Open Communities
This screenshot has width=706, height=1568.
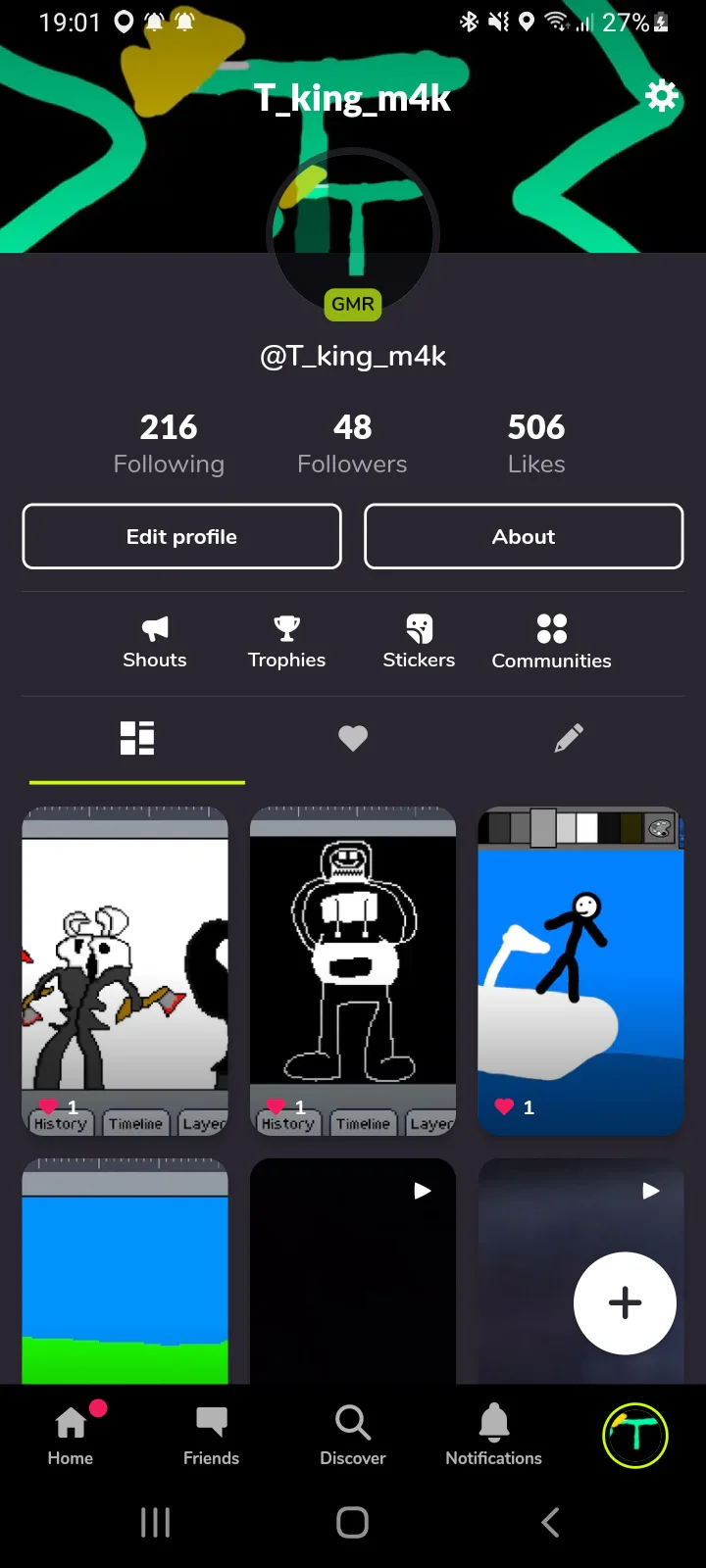(x=551, y=642)
